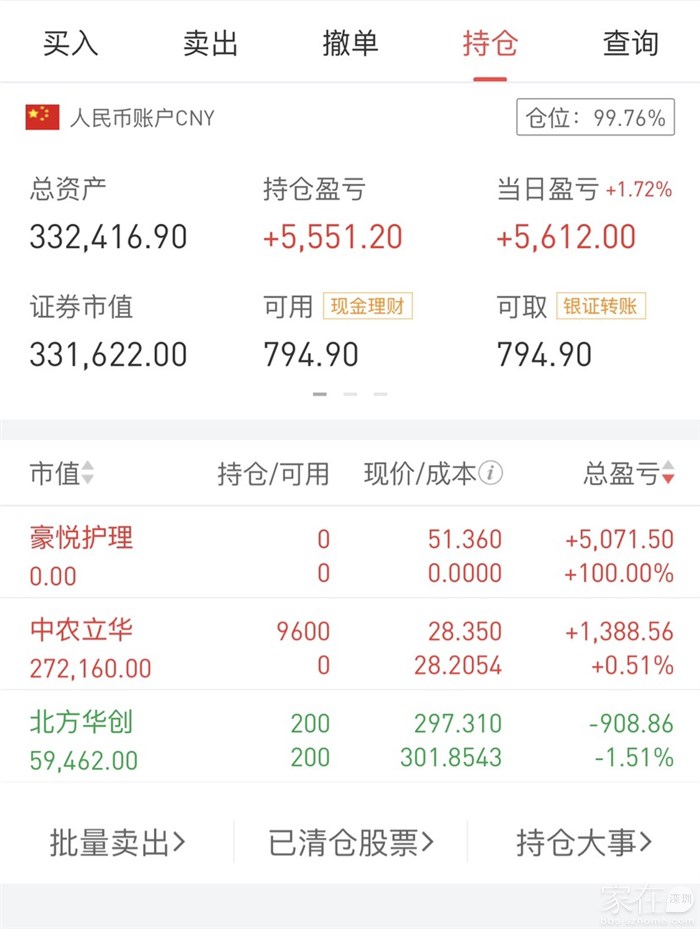The width and height of the screenshot is (700, 929).
Task: Sort holdings by 市值
Action: click(62, 473)
